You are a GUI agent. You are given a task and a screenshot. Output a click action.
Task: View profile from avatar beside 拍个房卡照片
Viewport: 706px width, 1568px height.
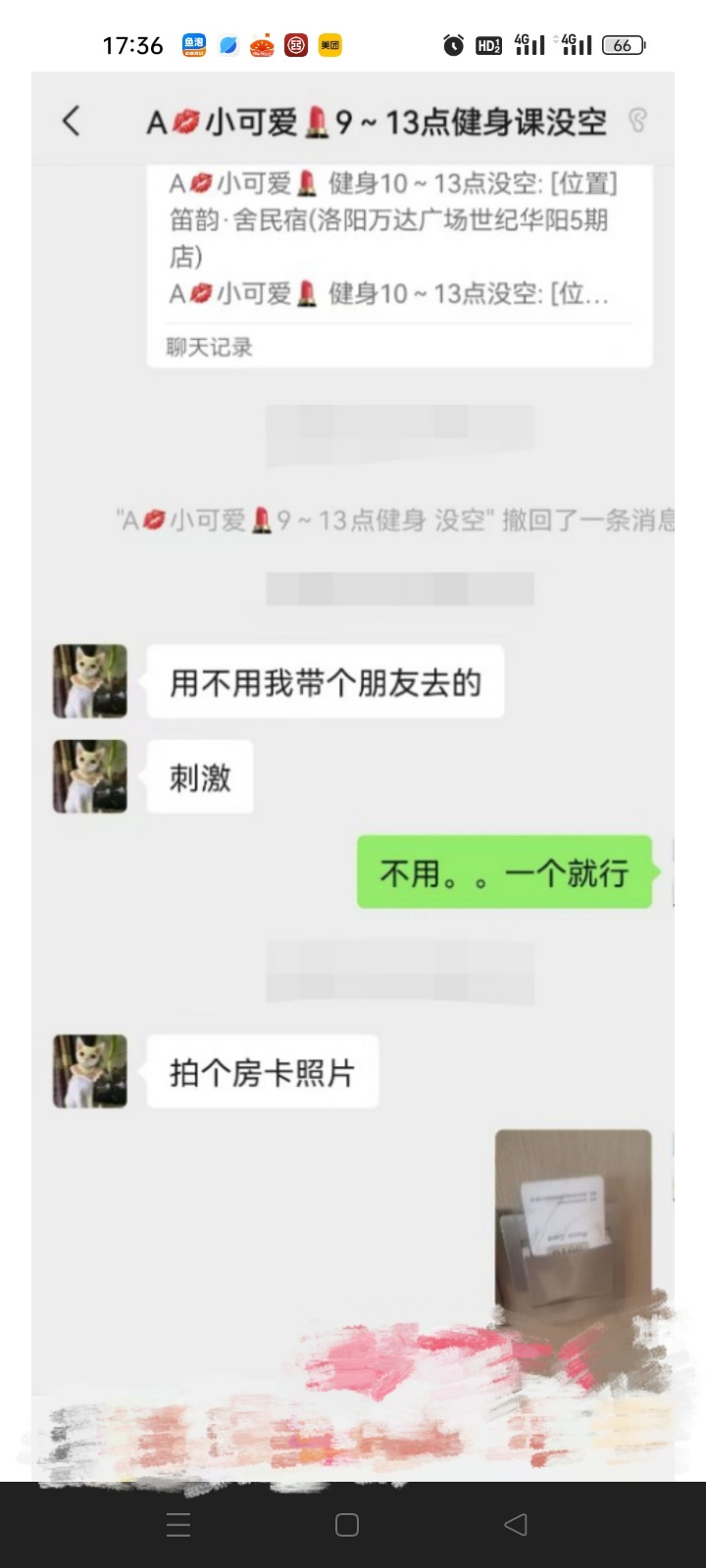click(90, 1071)
